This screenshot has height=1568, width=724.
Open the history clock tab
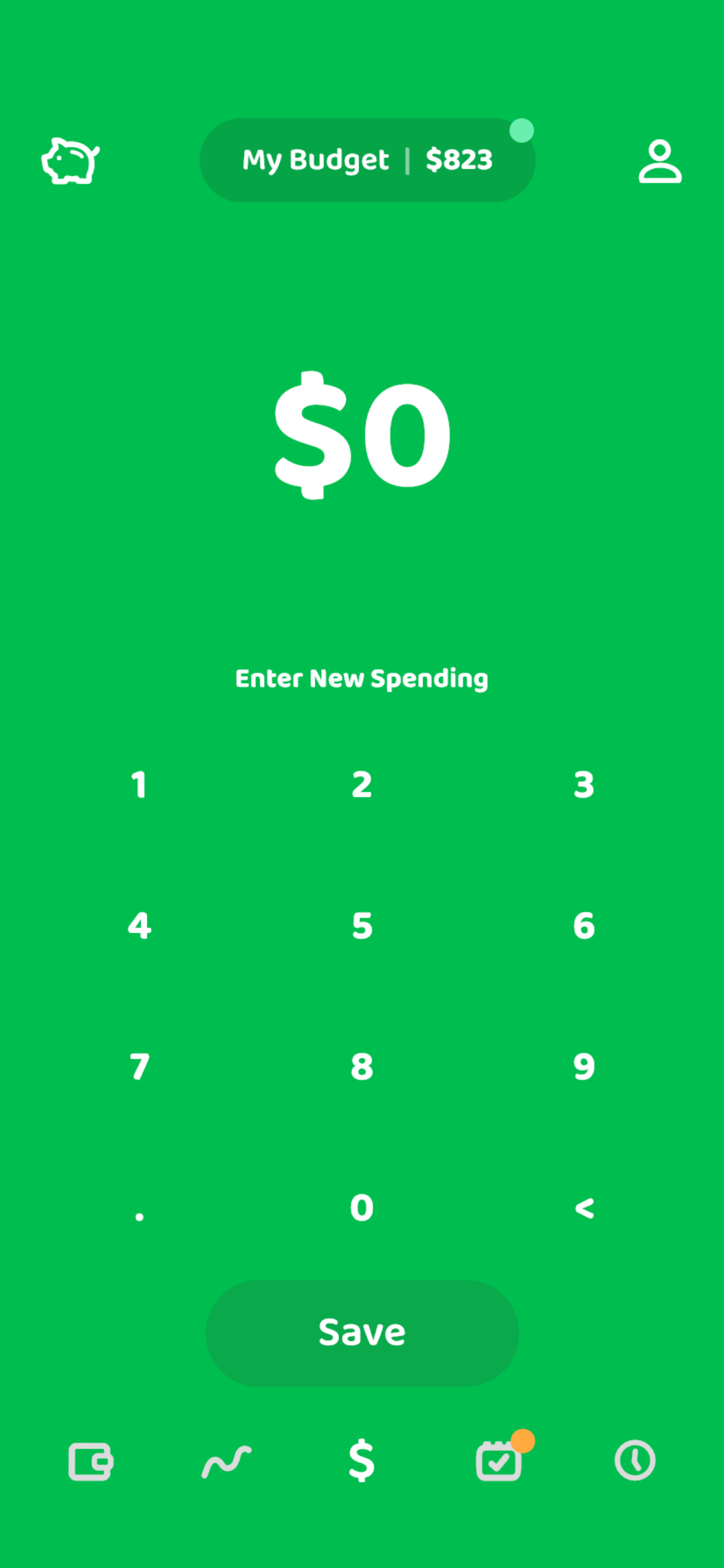pyautogui.click(x=635, y=1459)
